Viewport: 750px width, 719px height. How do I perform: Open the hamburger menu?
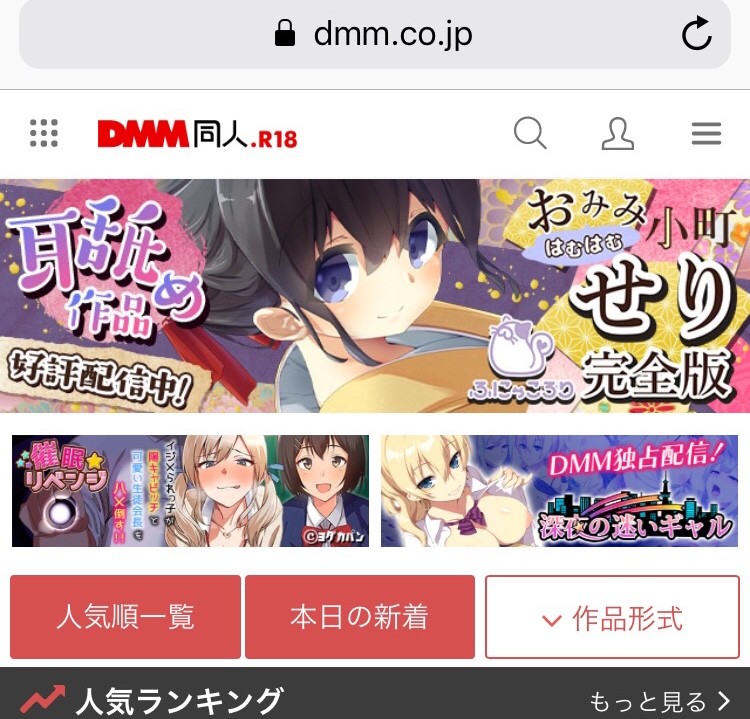coord(706,133)
